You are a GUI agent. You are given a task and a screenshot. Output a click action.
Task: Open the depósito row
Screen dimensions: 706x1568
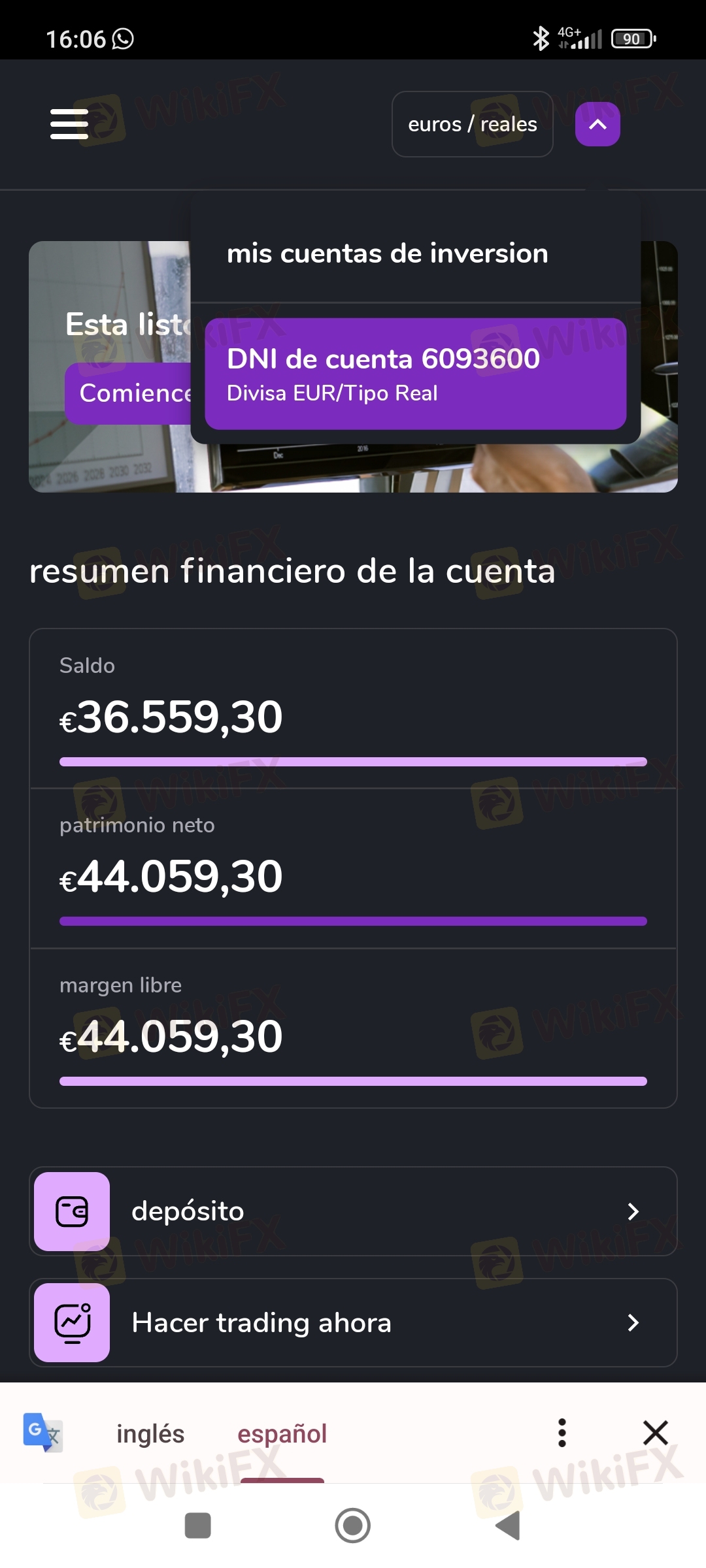pyautogui.click(x=353, y=1211)
